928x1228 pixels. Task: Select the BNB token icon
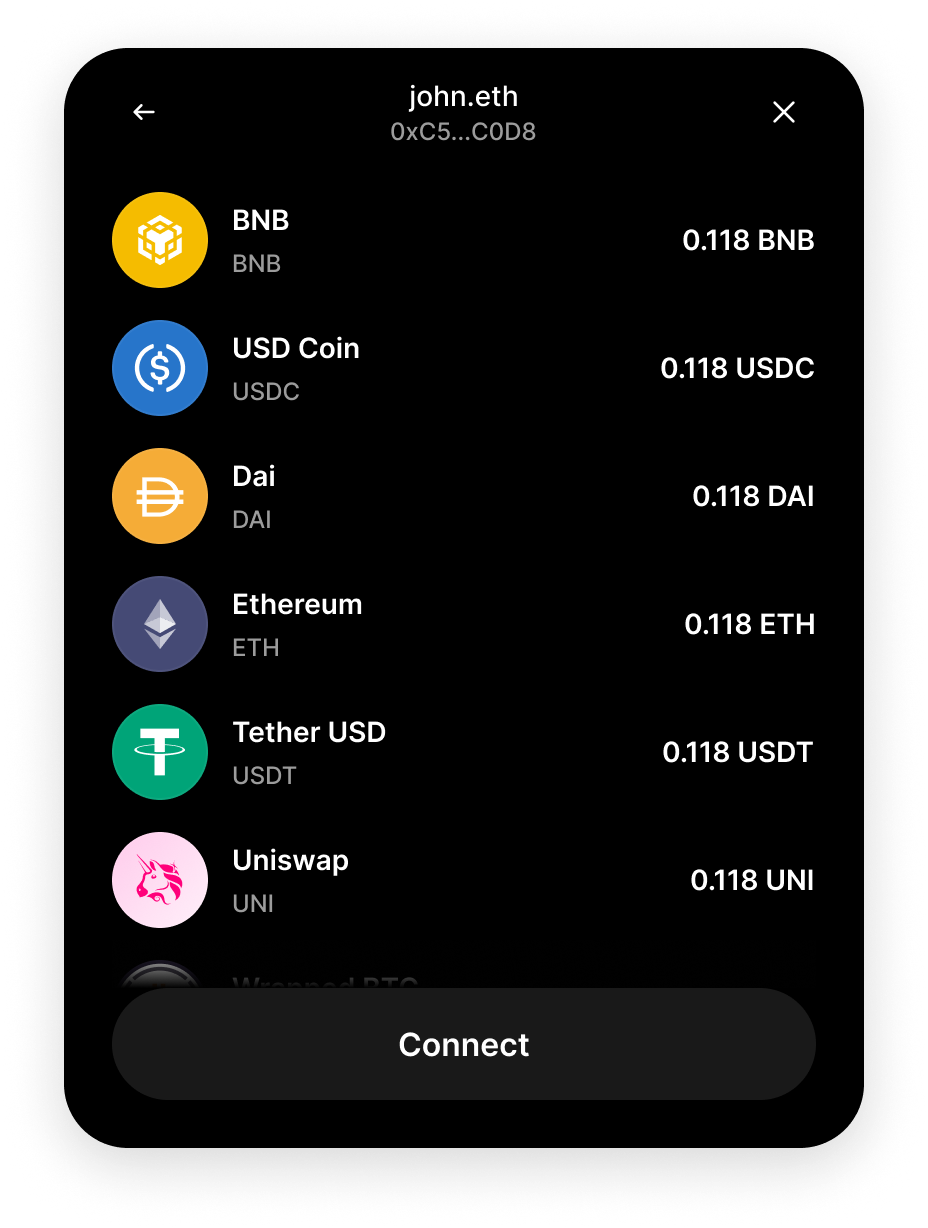click(160, 240)
